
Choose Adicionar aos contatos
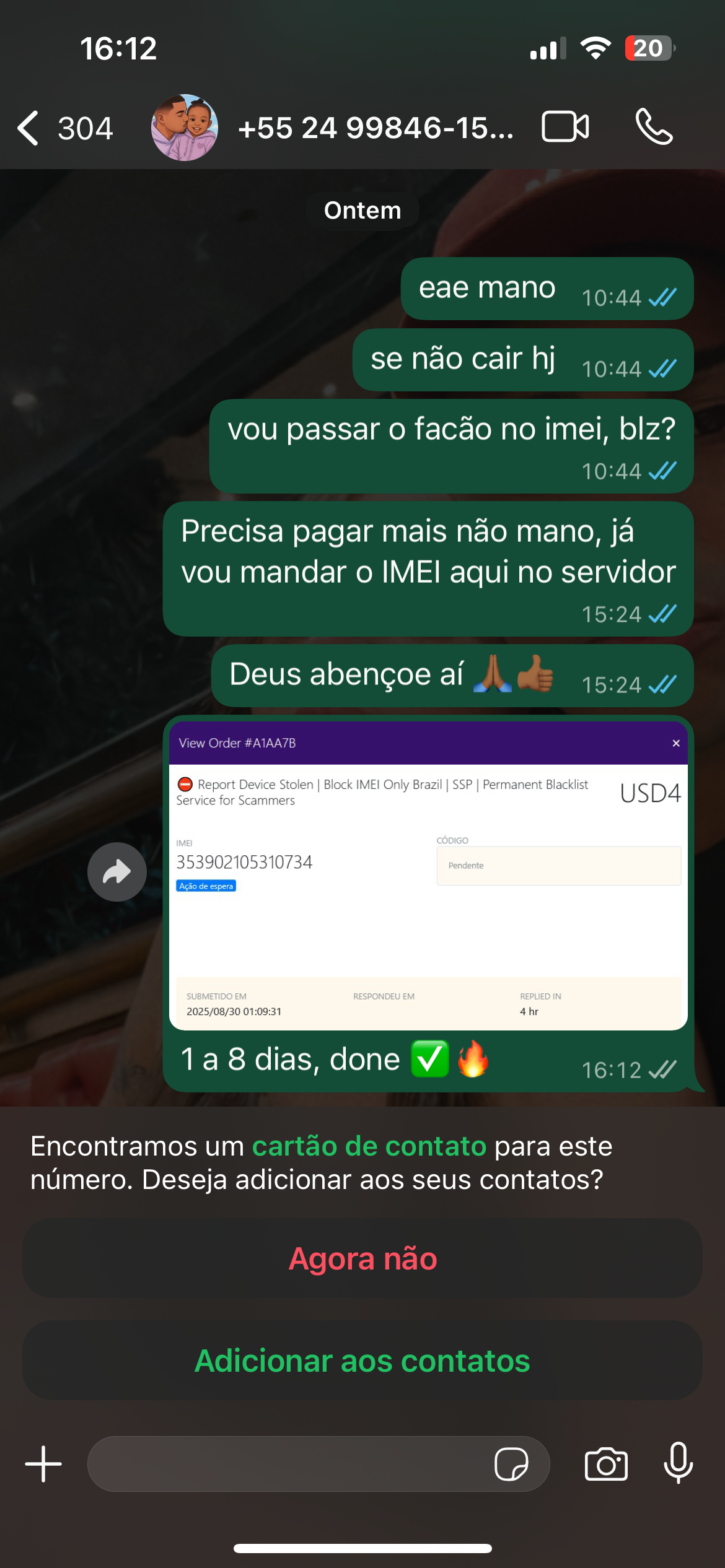pos(362,1361)
